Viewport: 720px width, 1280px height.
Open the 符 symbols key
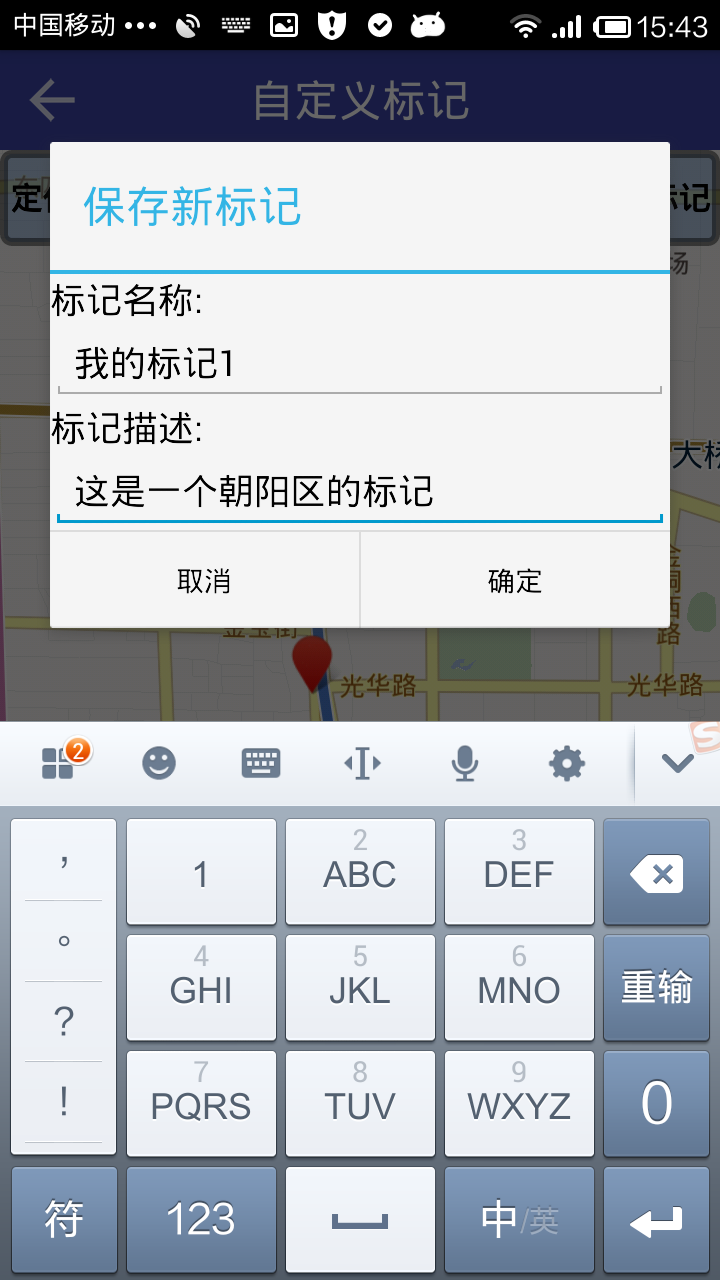(x=64, y=1220)
